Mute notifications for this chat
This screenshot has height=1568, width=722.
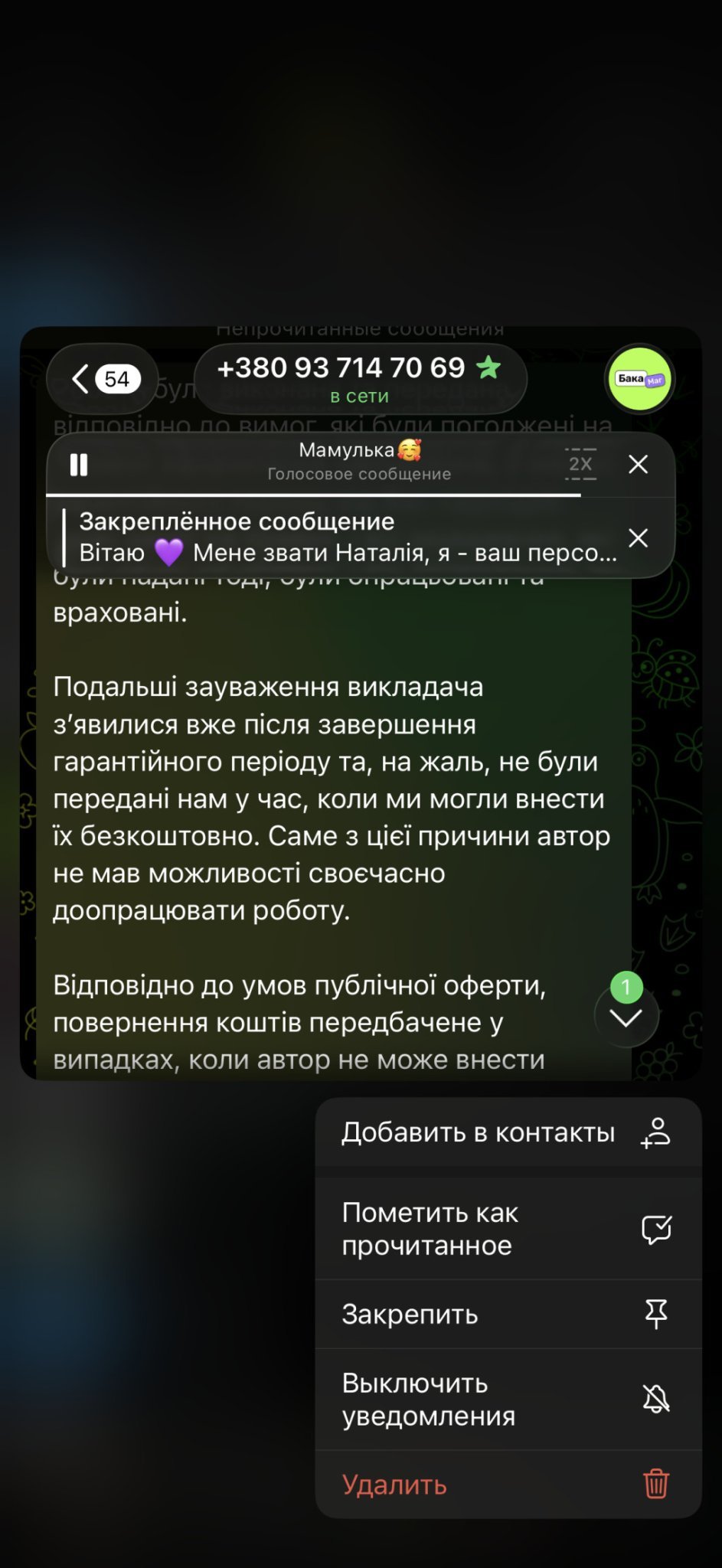pos(508,1399)
